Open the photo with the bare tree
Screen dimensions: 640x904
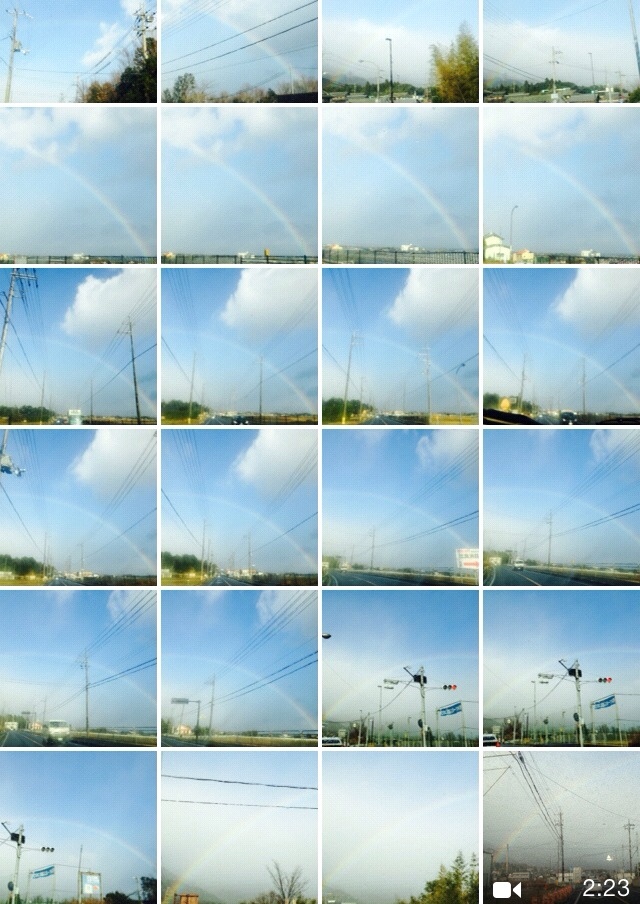coord(239,827)
